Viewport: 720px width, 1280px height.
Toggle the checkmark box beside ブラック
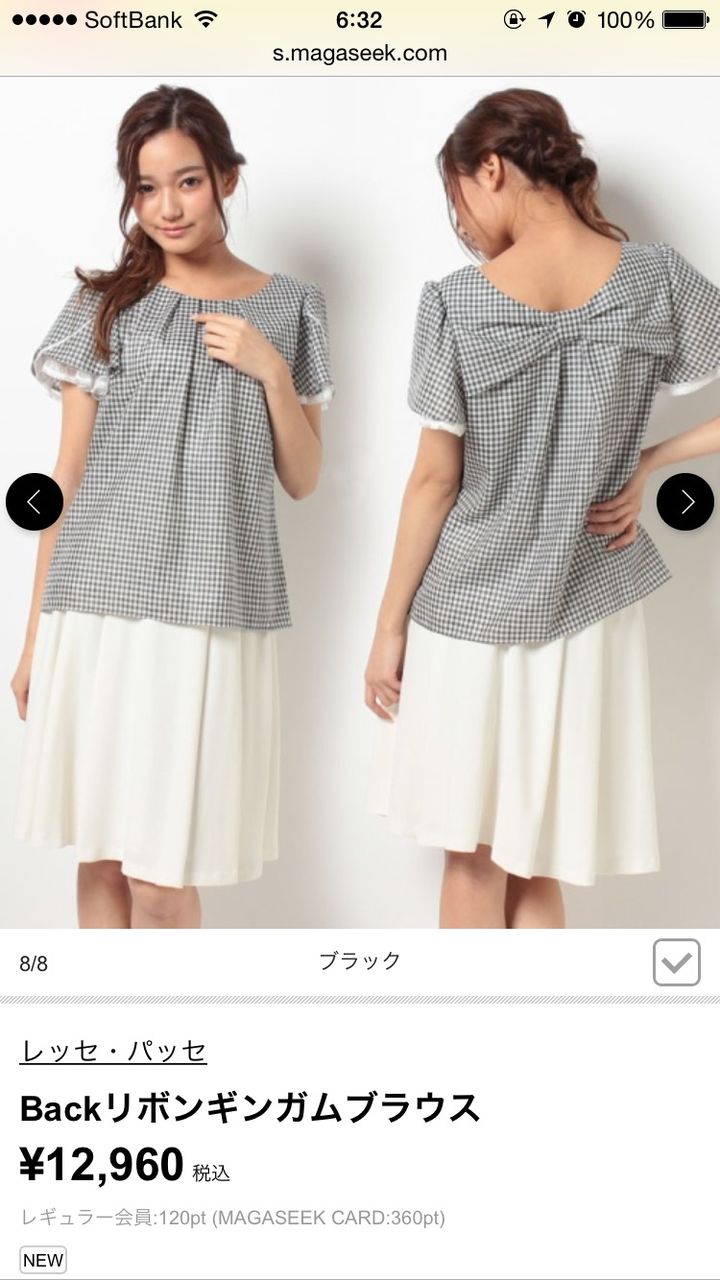coord(676,963)
